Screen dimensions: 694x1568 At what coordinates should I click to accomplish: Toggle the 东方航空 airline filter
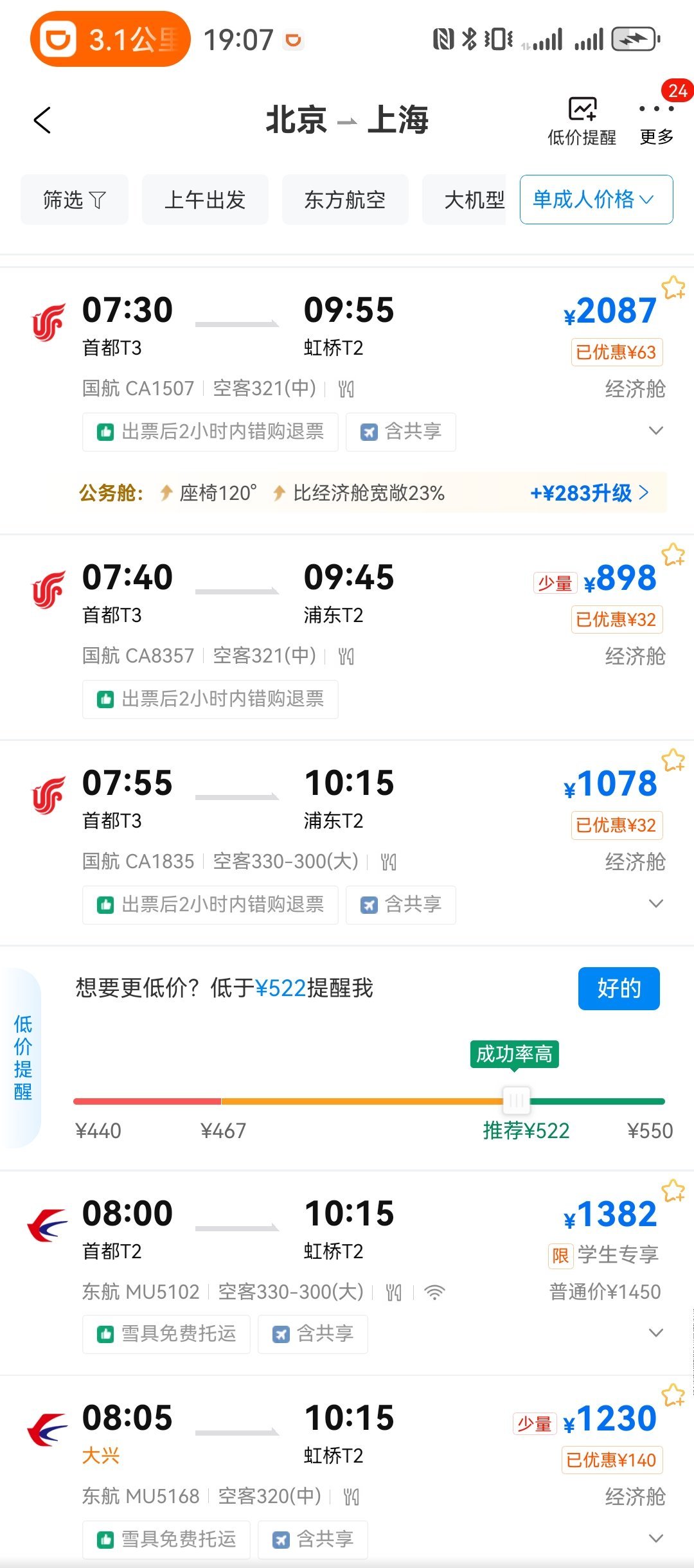tap(344, 200)
